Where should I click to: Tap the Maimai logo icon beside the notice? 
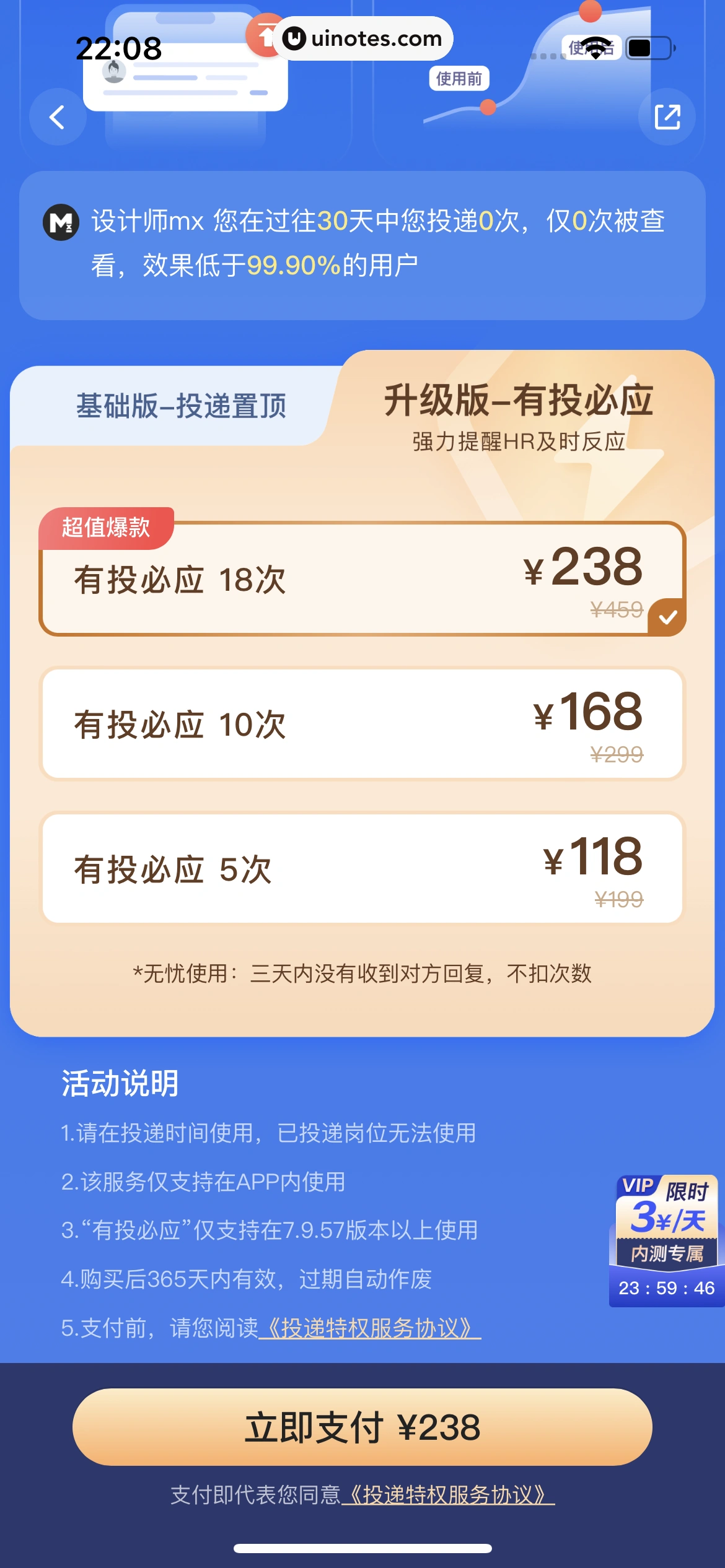[61, 224]
